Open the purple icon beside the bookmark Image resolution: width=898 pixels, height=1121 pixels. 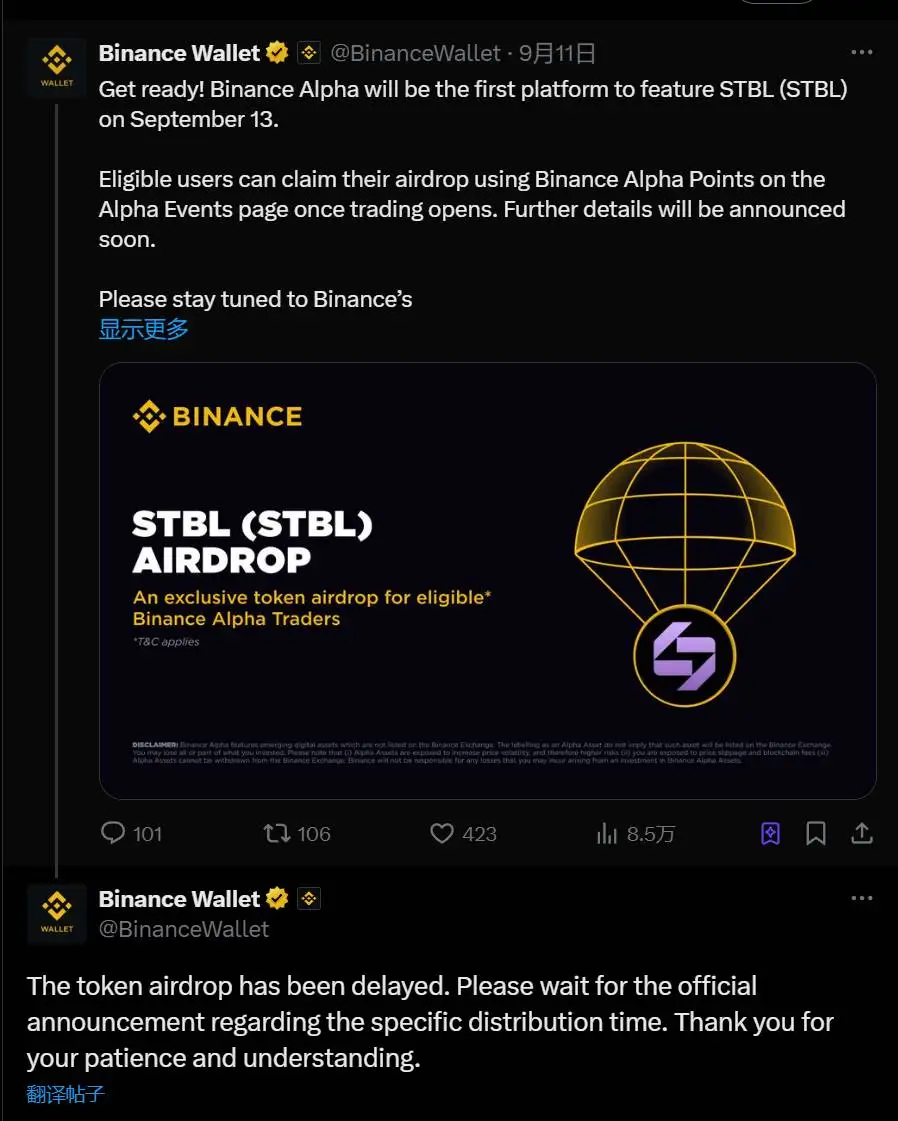(770, 833)
